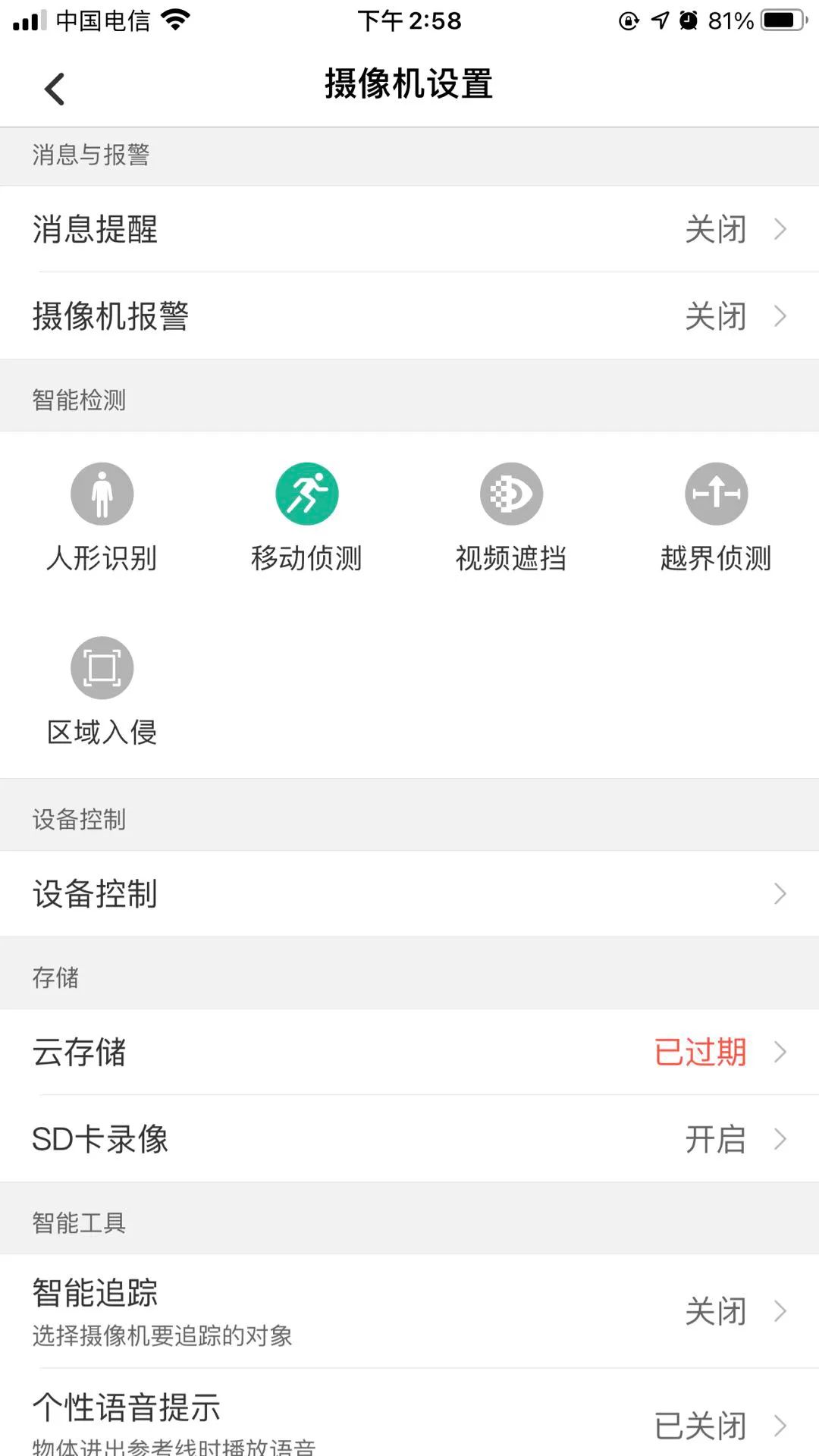The width and height of the screenshot is (819, 1456).
Task: Enable 区域入侵 detection
Action: tap(102, 668)
